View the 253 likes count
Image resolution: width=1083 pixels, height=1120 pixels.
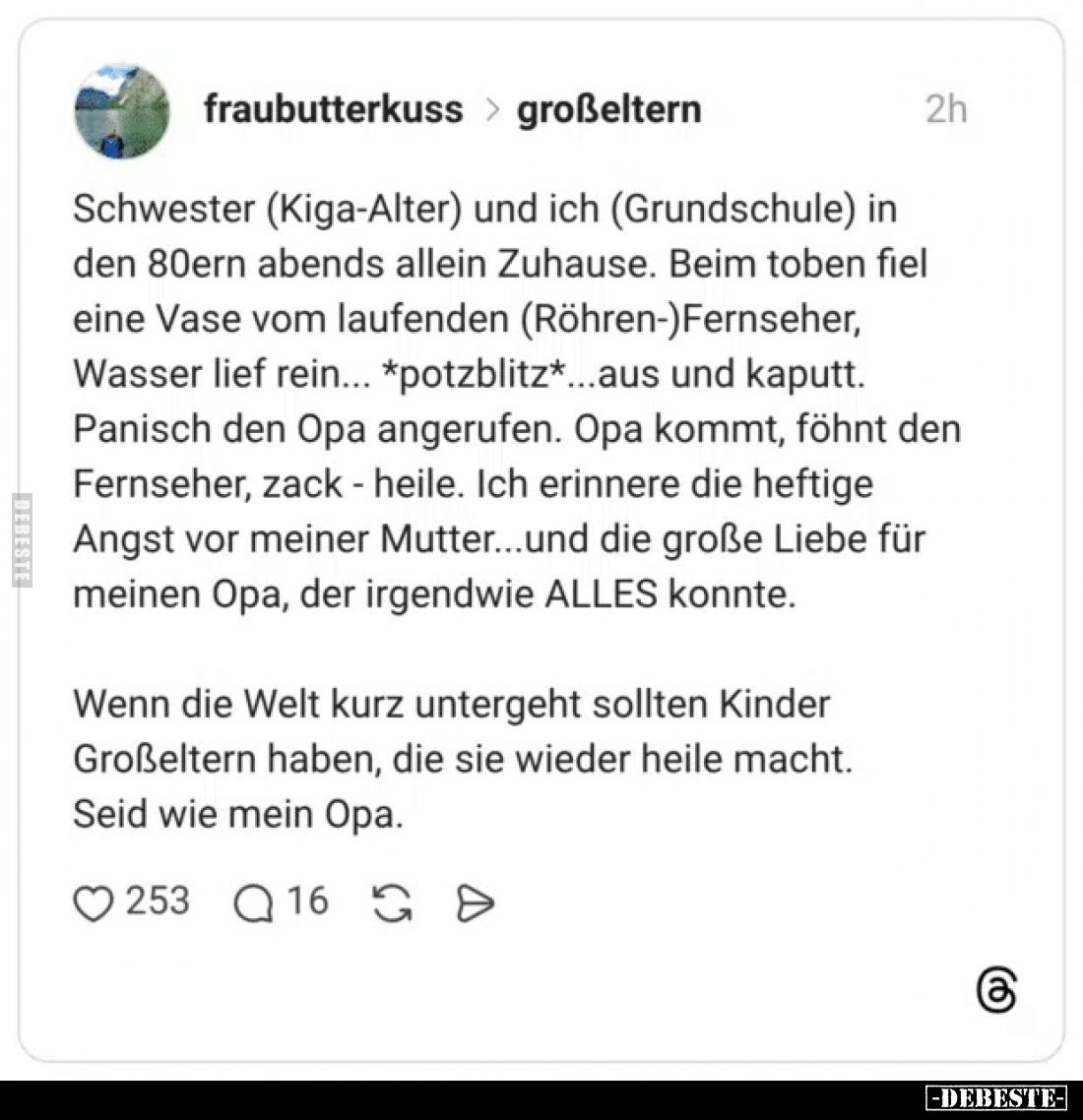[158, 901]
